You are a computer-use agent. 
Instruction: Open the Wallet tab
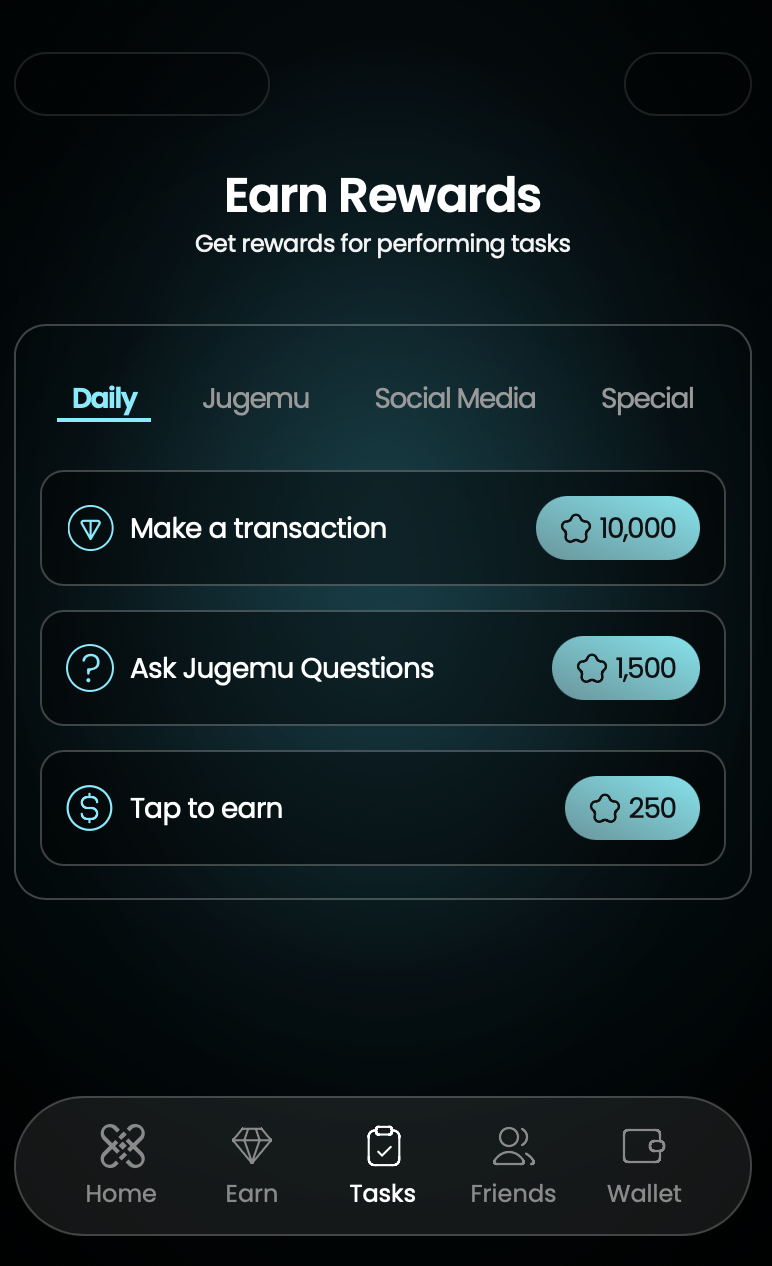point(644,1166)
